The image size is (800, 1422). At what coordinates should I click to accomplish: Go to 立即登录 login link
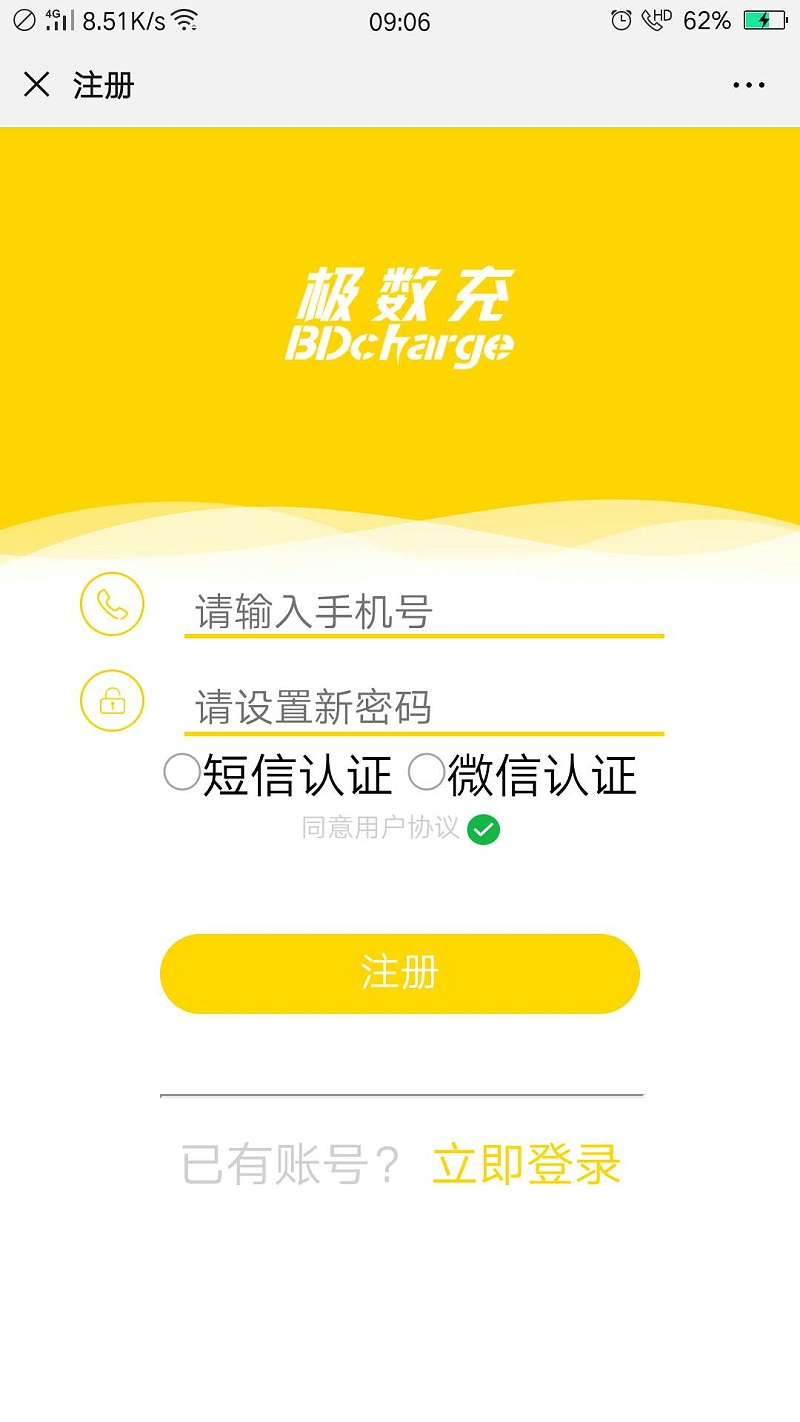click(x=526, y=1165)
